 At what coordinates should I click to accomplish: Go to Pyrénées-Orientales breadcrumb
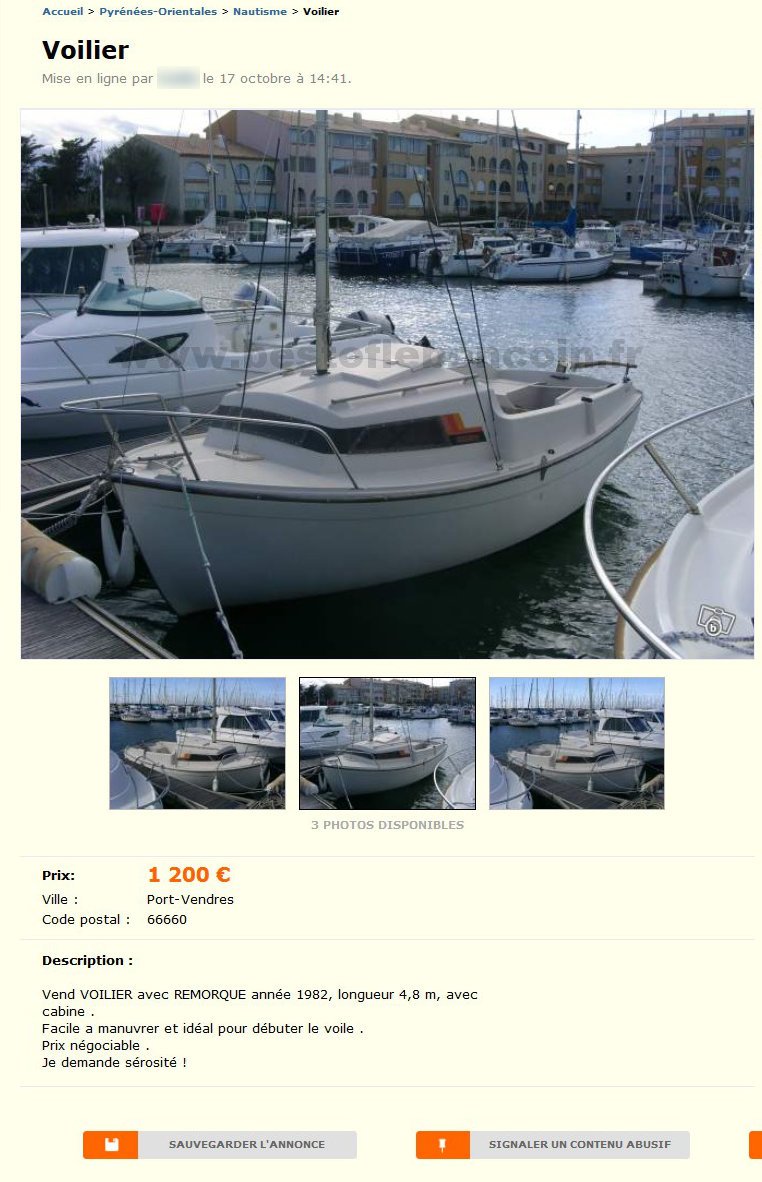[158, 12]
